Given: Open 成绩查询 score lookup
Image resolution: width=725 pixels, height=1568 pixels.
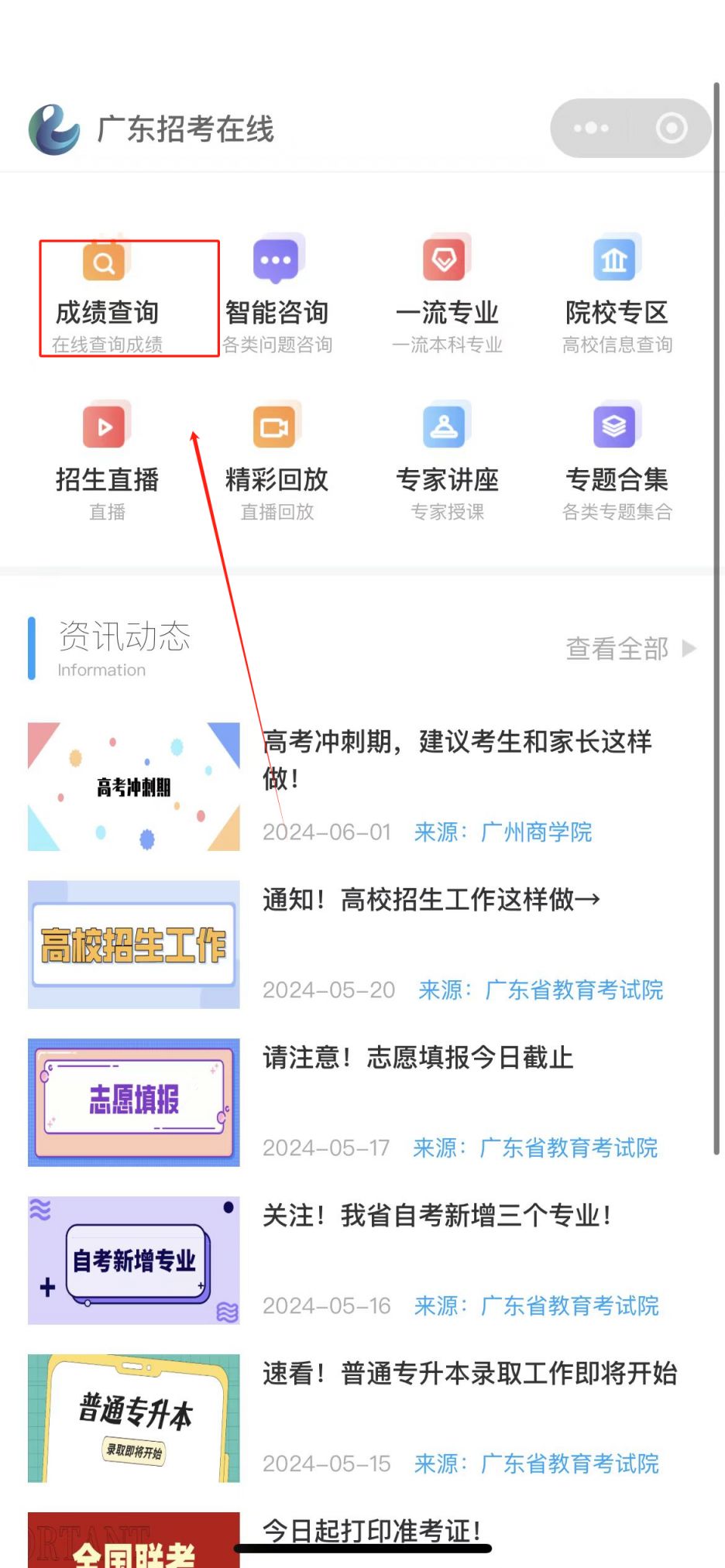Looking at the screenshot, I should pos(107,297).
